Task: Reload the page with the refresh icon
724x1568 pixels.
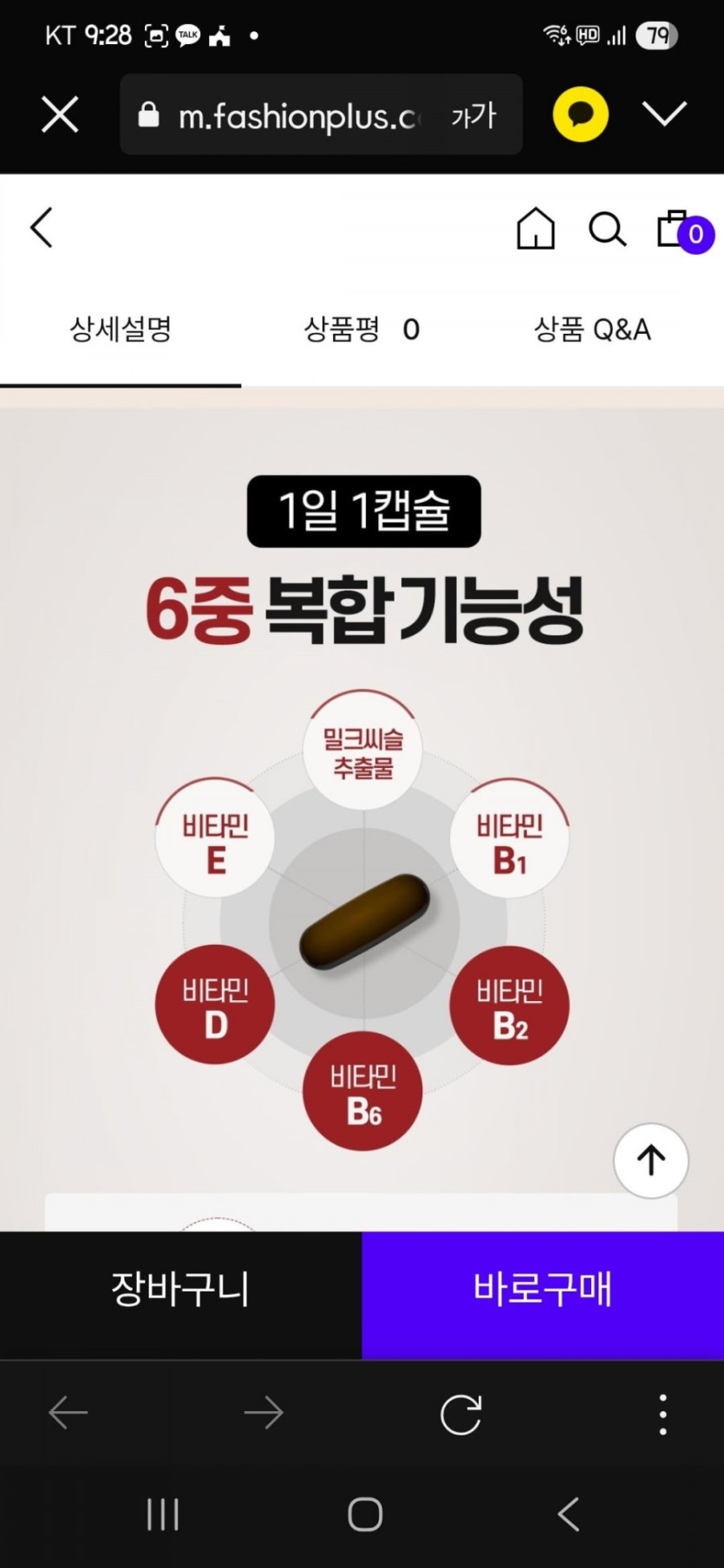Action: tap(460, 1415)
